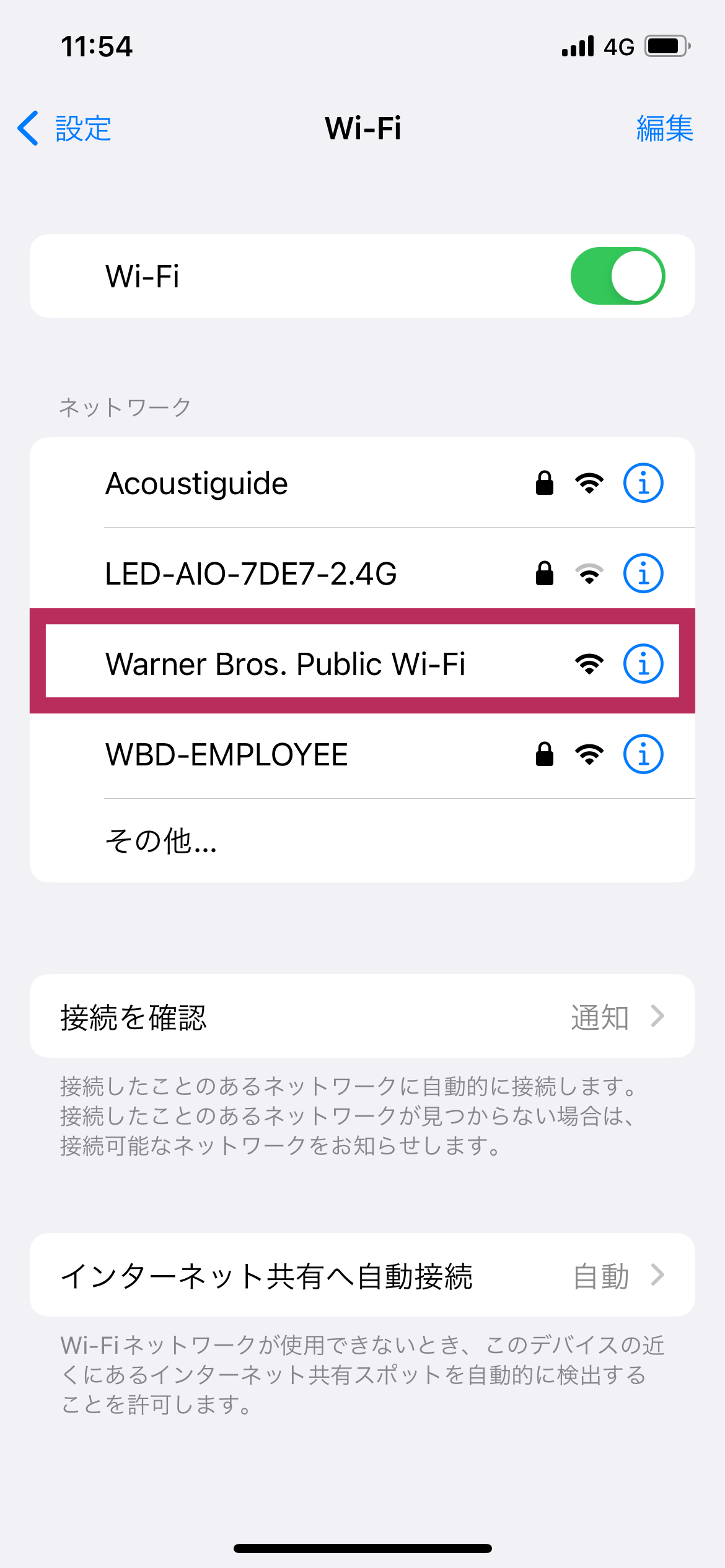
Task: Click the green Wi-Fi toggle knob
Action: coord(638,276)
